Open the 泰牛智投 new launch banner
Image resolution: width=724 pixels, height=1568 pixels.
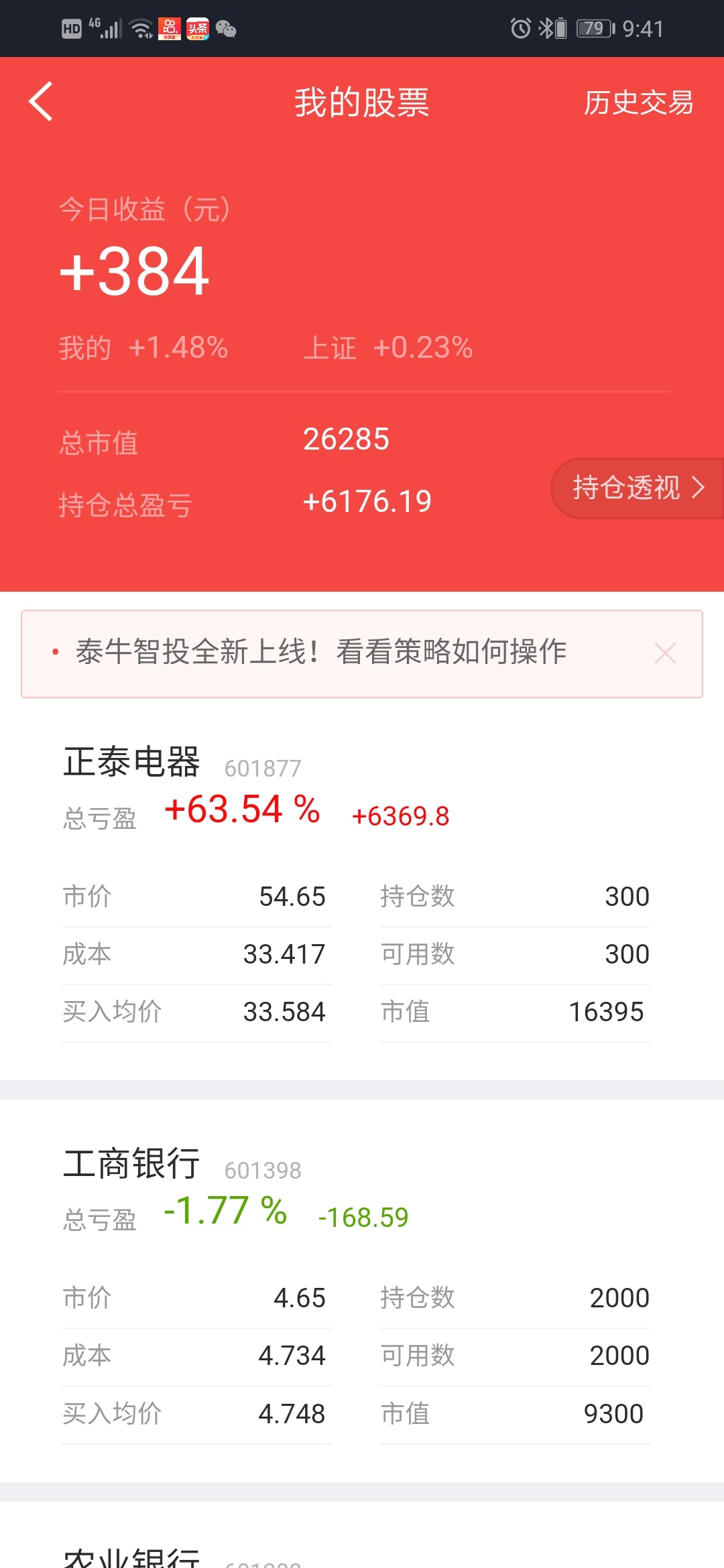[x=322, y=652]
